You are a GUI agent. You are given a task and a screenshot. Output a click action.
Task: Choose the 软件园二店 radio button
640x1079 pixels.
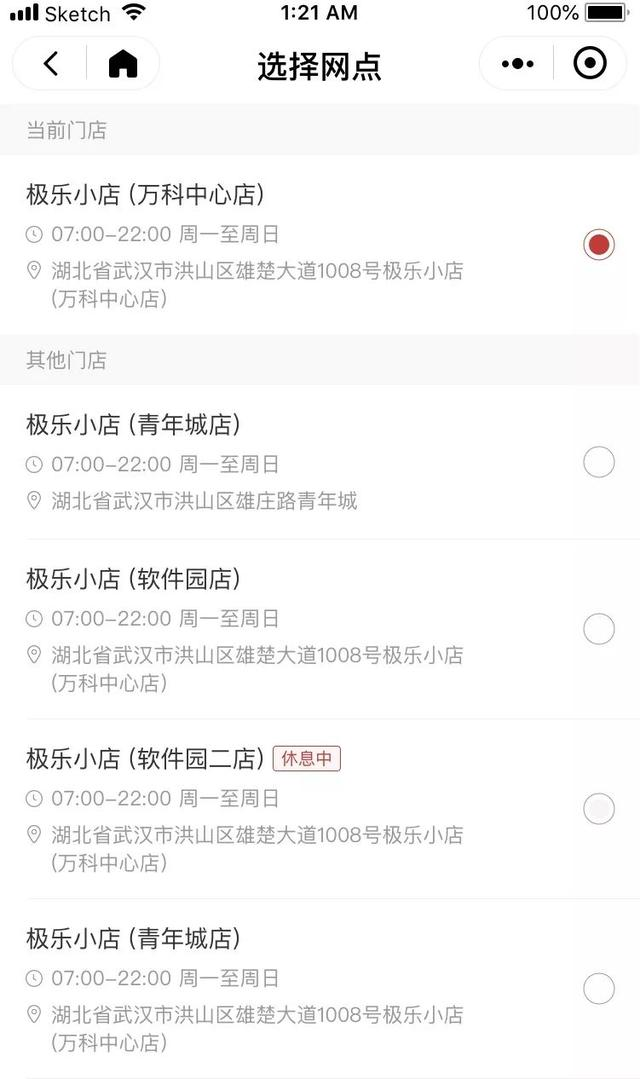click(599, 809)
